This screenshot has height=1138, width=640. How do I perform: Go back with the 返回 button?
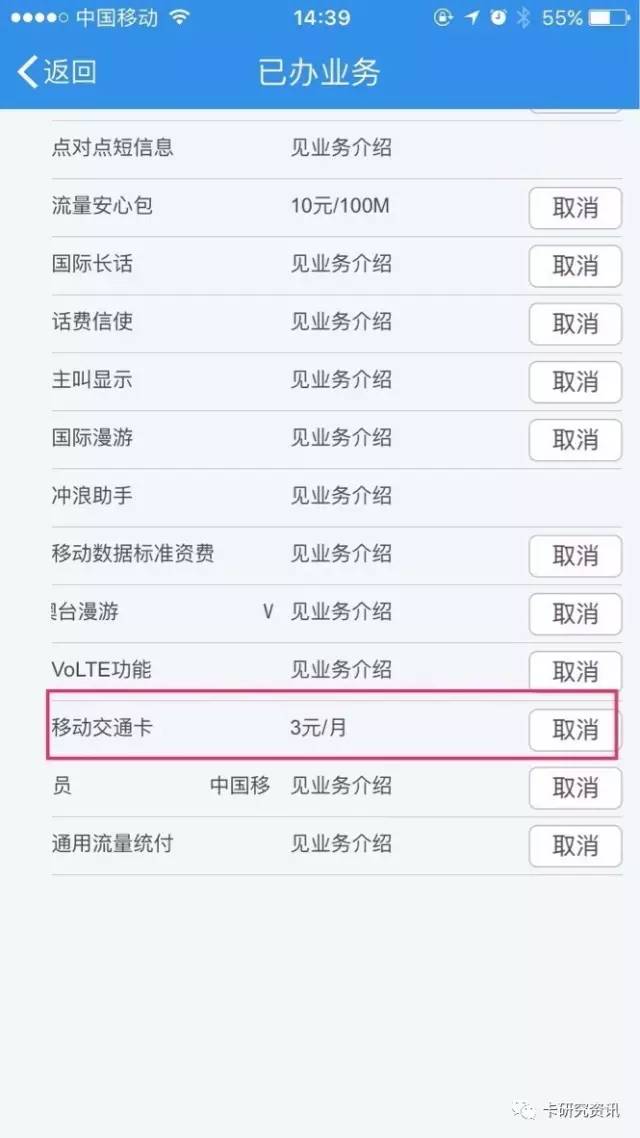[x=58, y=72]
